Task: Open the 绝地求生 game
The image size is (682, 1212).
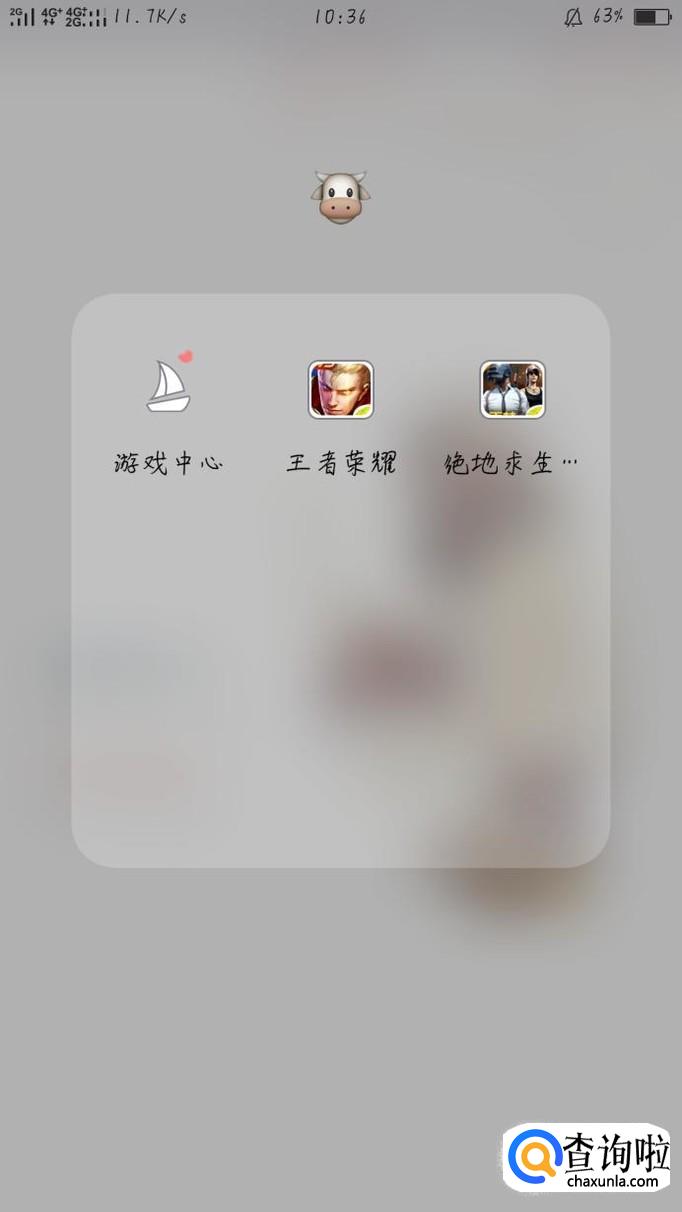Action: point(512,389)
